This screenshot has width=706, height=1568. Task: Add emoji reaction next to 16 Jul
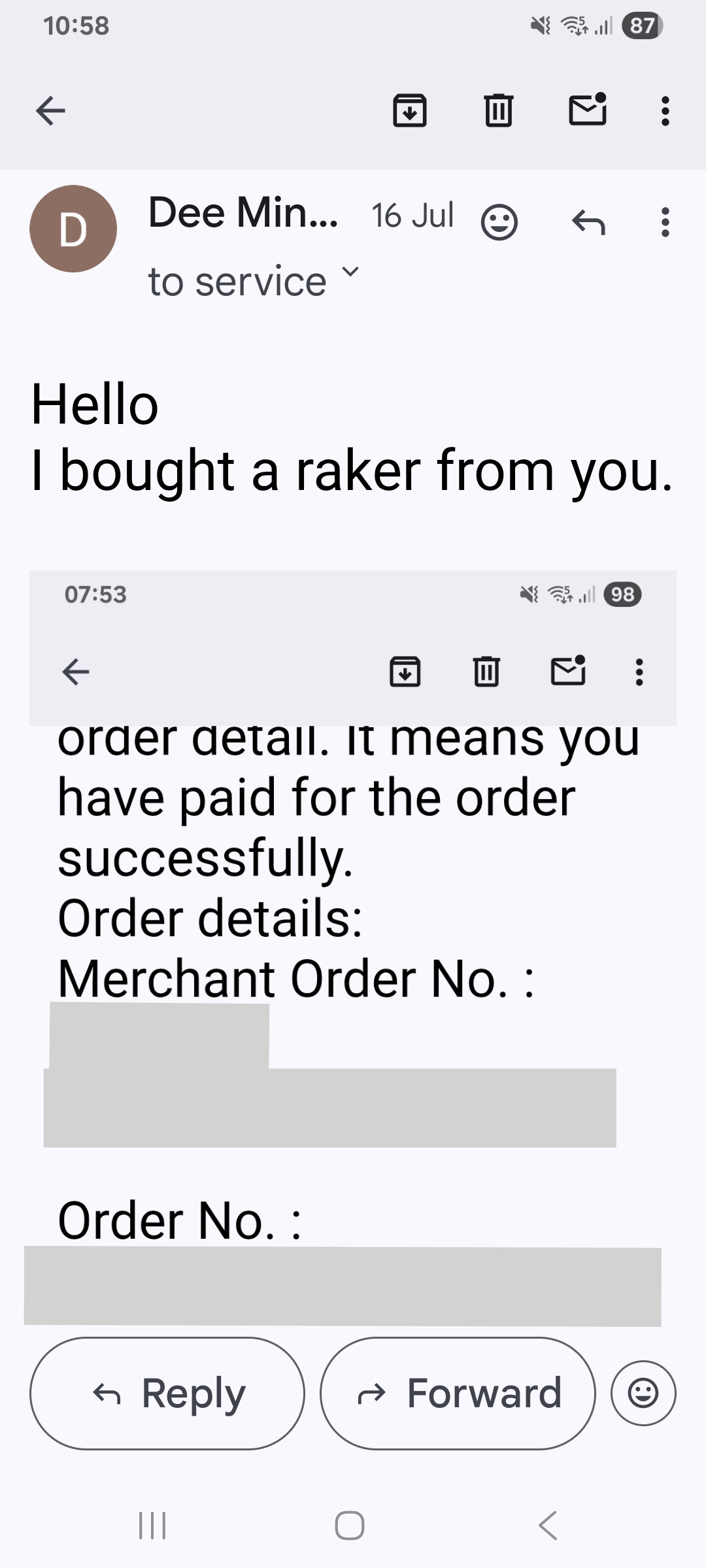coord(499,222)
